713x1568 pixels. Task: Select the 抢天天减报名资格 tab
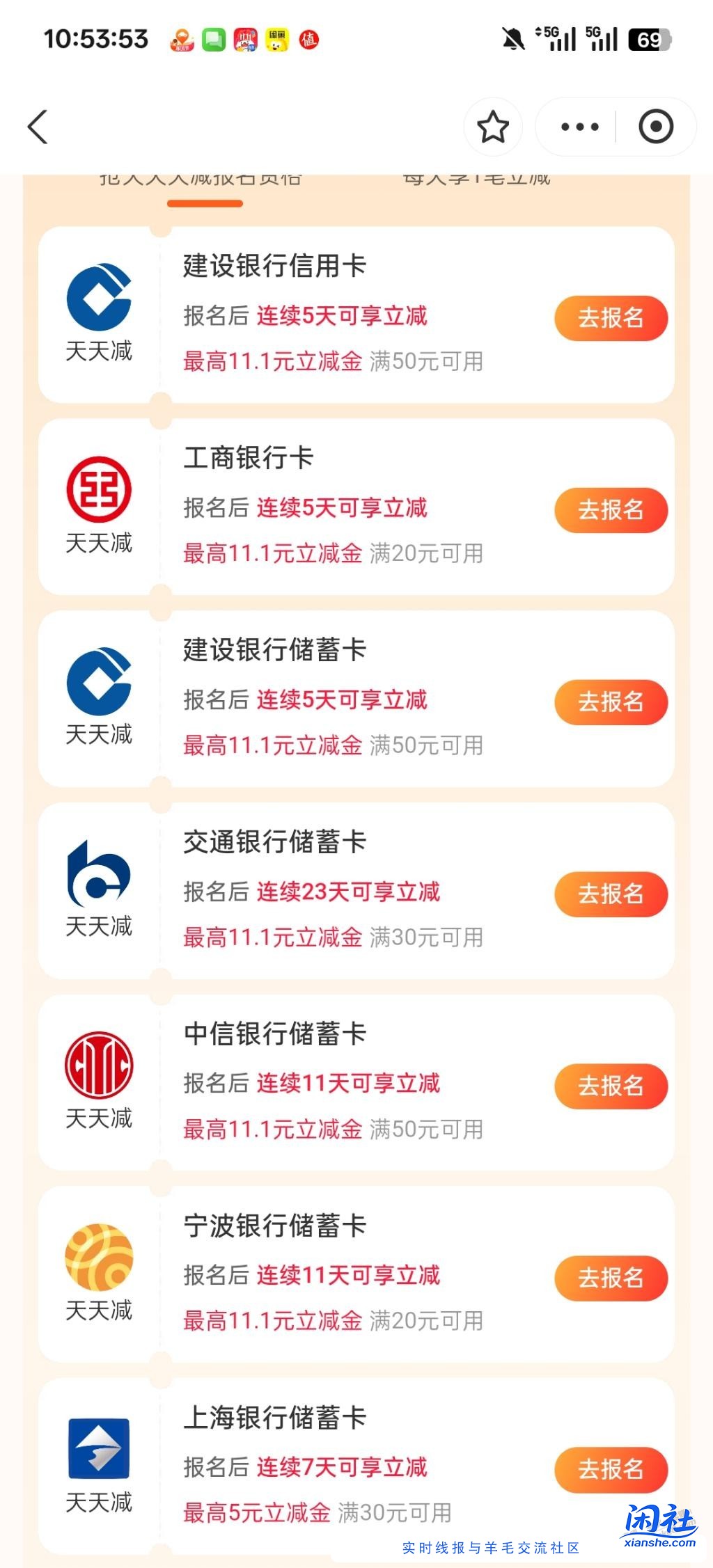click(203, 176)
